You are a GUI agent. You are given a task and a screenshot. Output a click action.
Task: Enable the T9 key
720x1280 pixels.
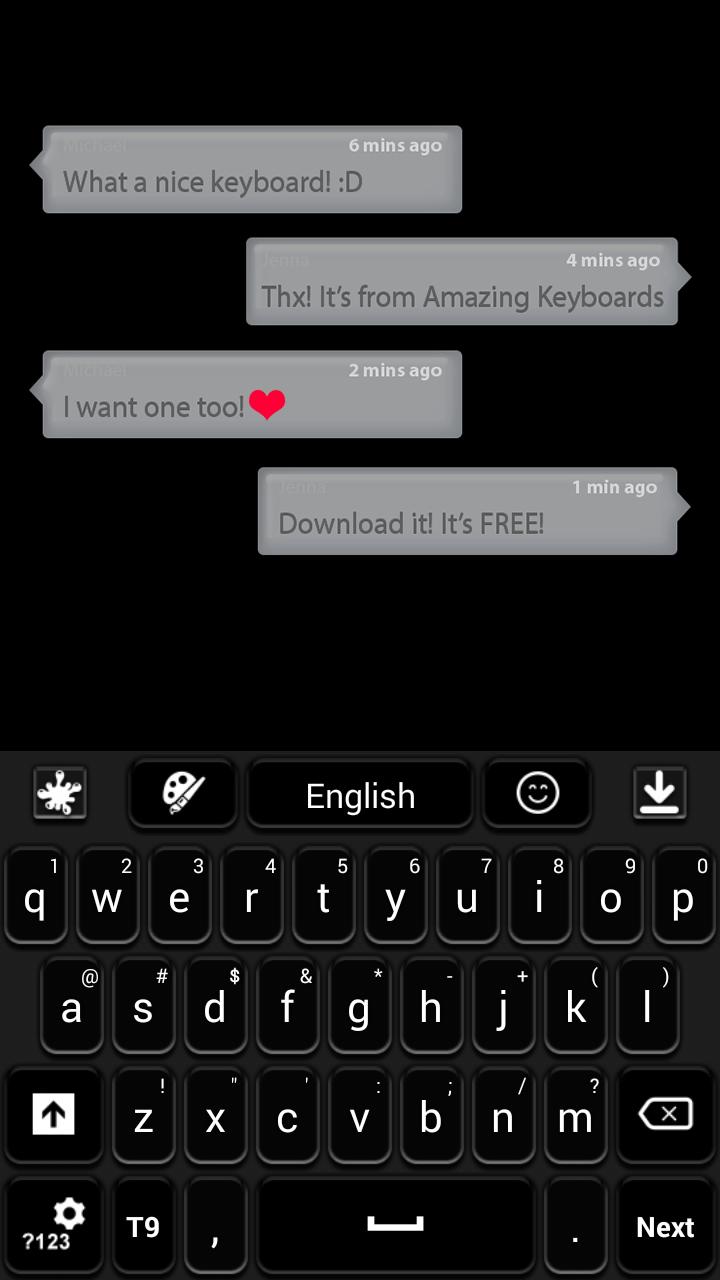click(143, 1227)
